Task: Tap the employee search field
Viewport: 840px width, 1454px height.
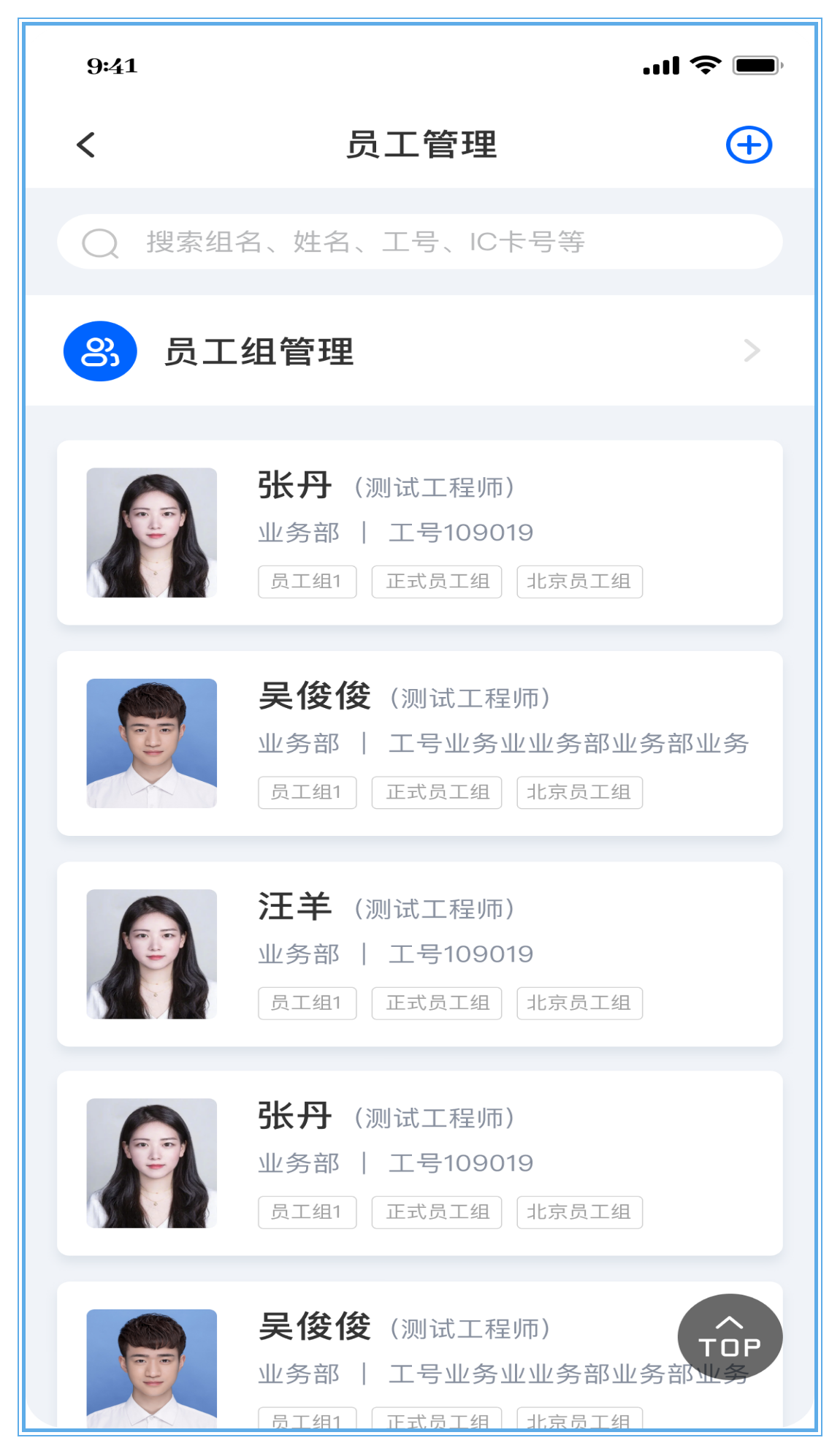Action: (420, 242)
